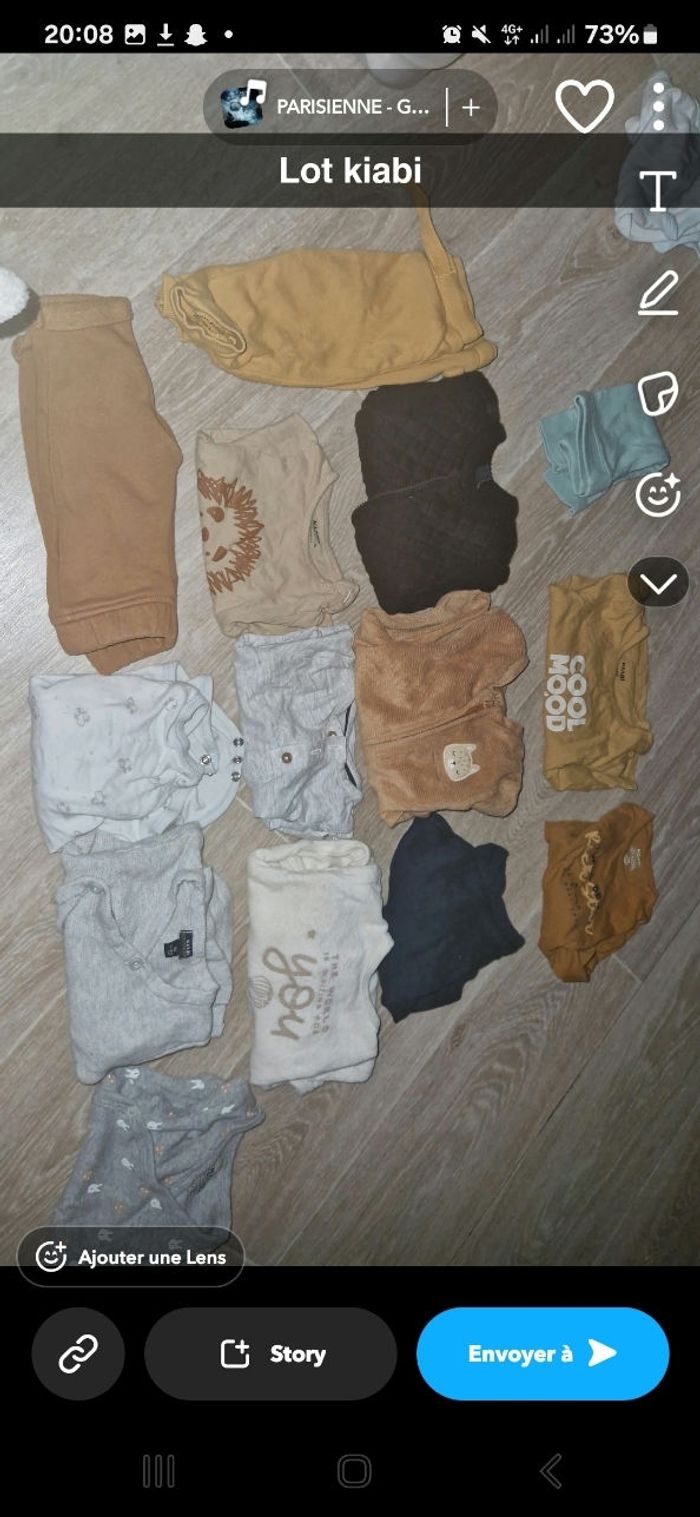Edit the "Lot kiabi" caption

pyautogui.click(x=350, y=171)
